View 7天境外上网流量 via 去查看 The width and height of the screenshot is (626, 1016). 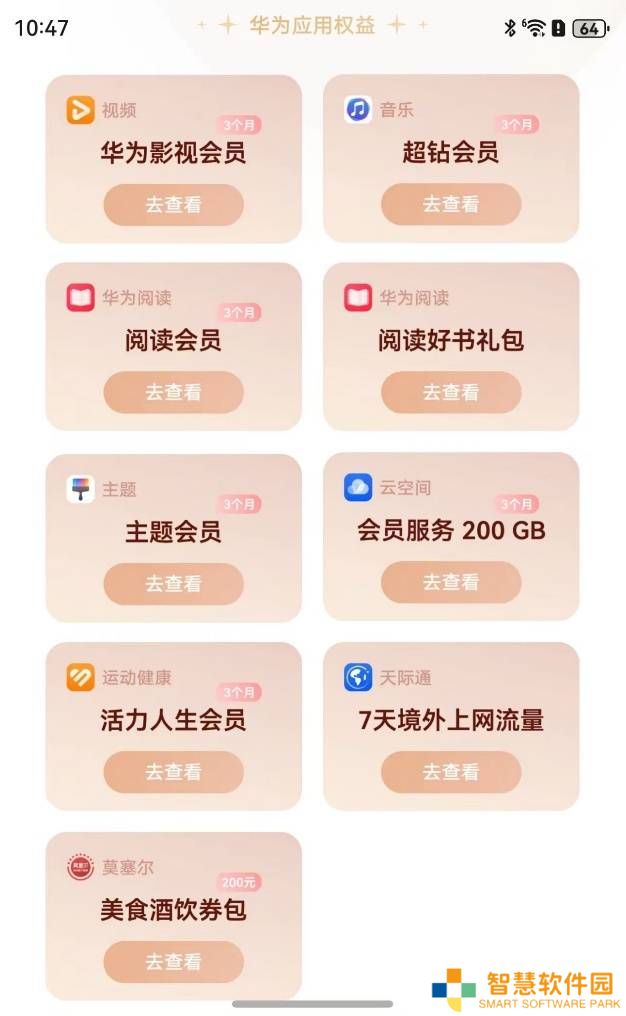[451, 772]
